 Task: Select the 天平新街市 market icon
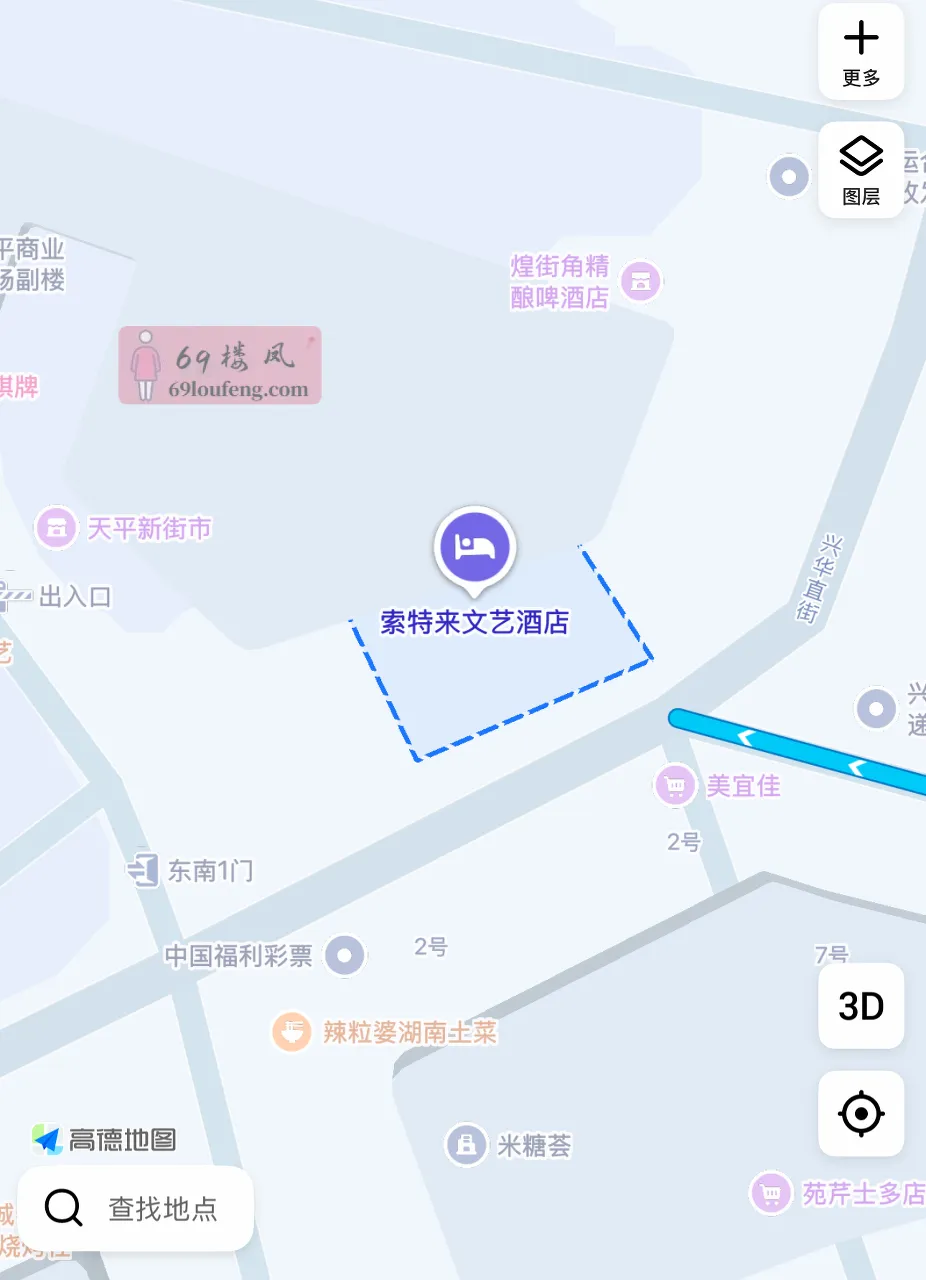57,527
